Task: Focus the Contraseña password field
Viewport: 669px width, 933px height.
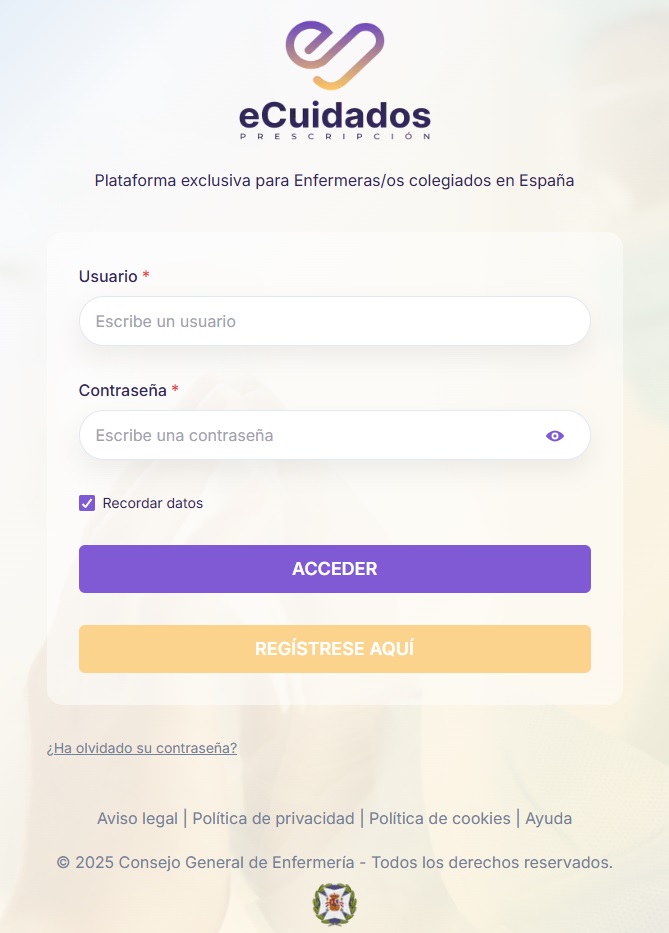Action: [310, 435]
